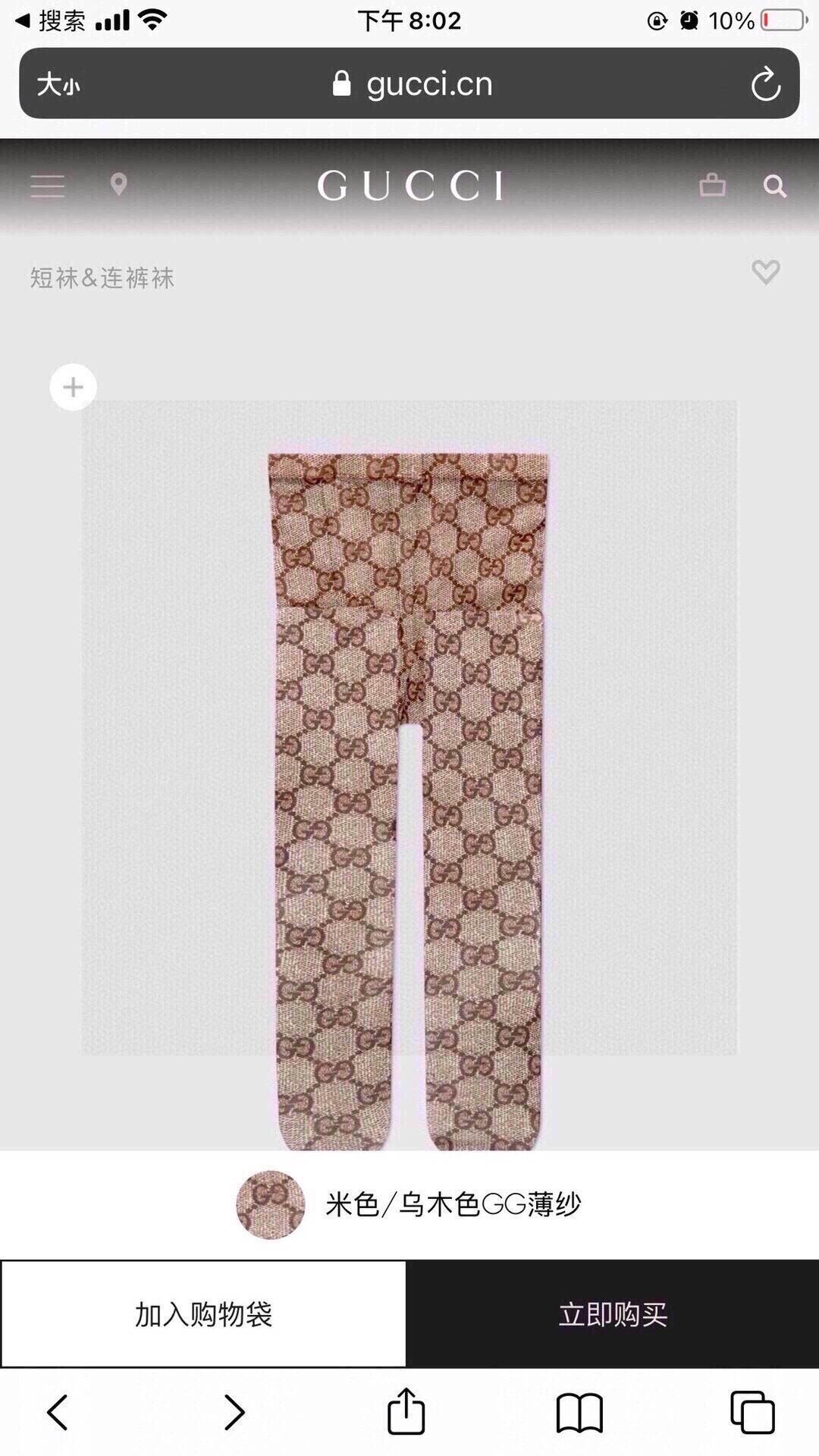
Task: Tap the search magnifier icon
Action: click(774, 186)
